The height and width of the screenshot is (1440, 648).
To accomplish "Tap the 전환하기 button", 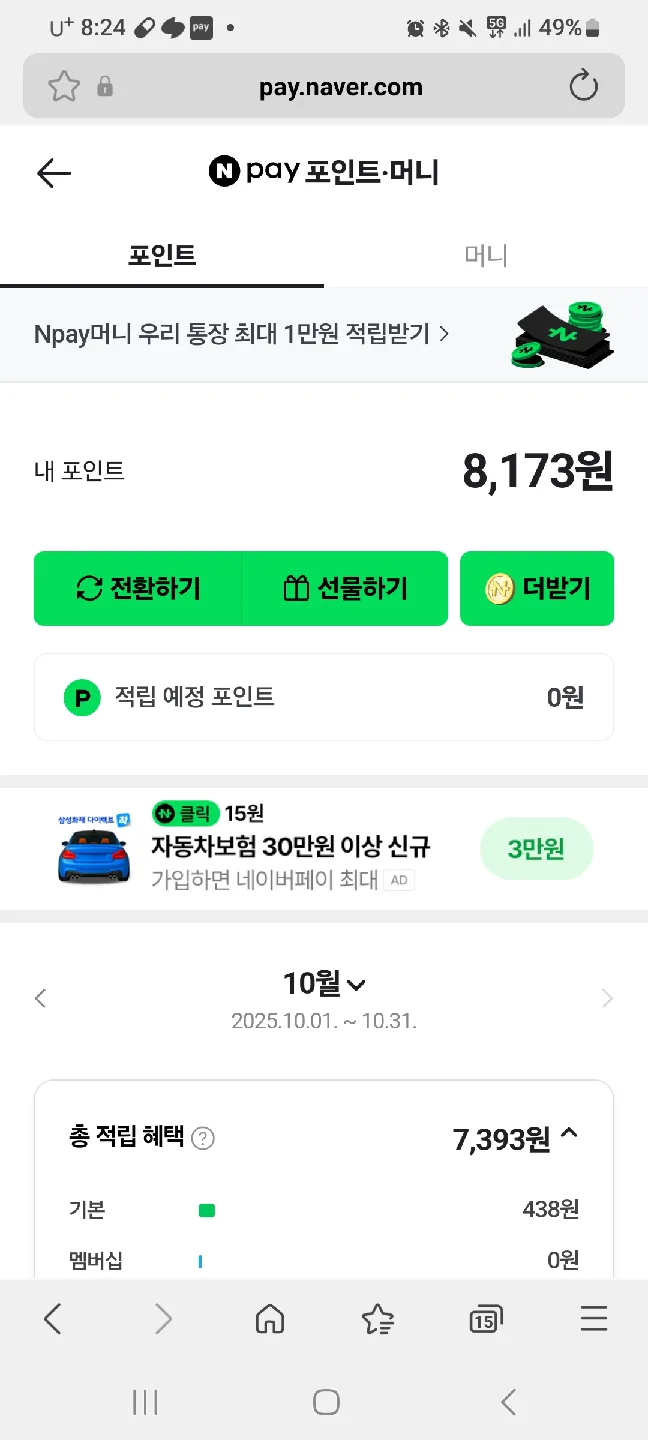I will pyautogui.click(x=138, y=589).
